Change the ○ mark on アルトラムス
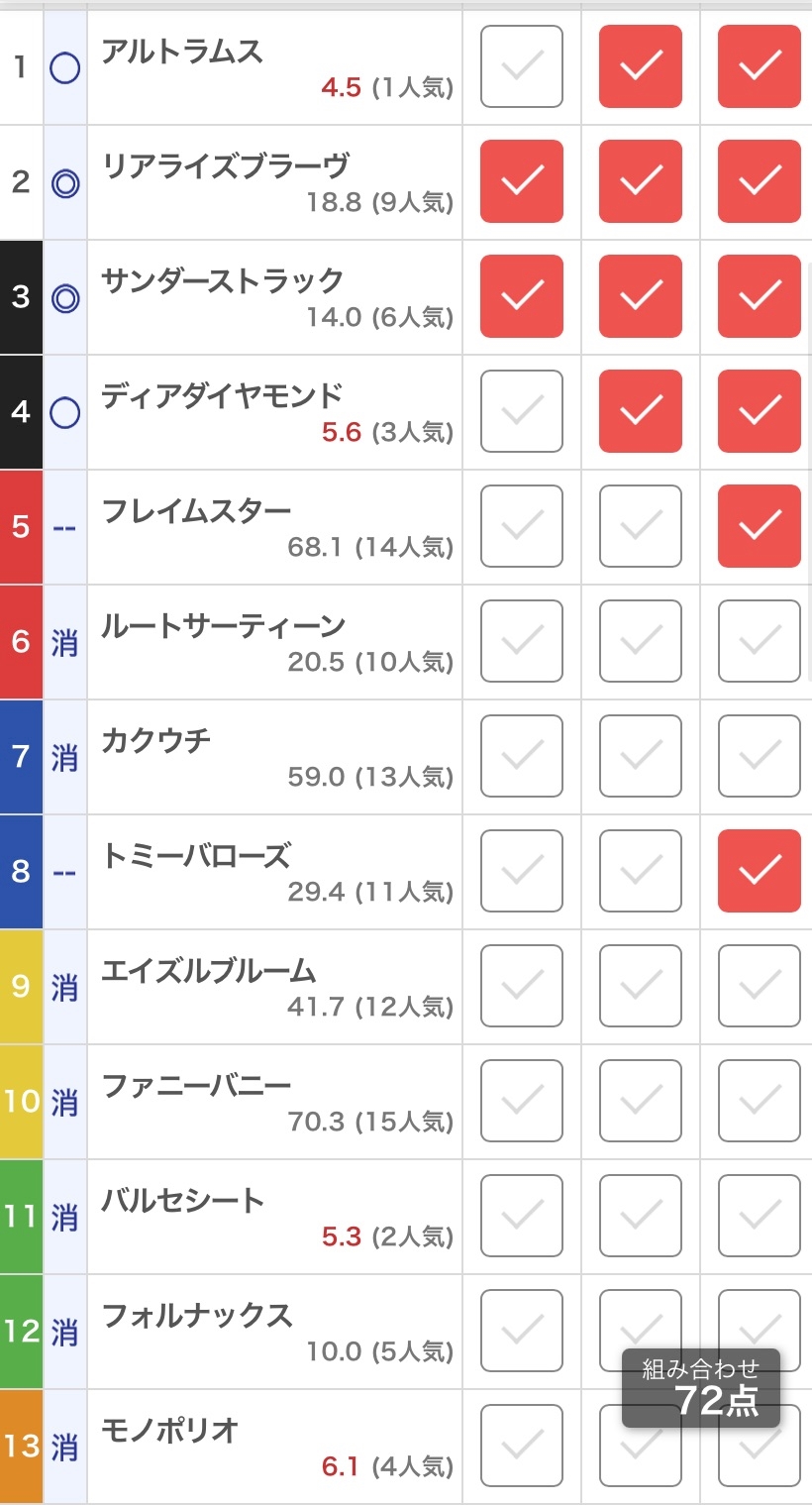The width and height of the screenshot is (812, 1505). [64, 67]
